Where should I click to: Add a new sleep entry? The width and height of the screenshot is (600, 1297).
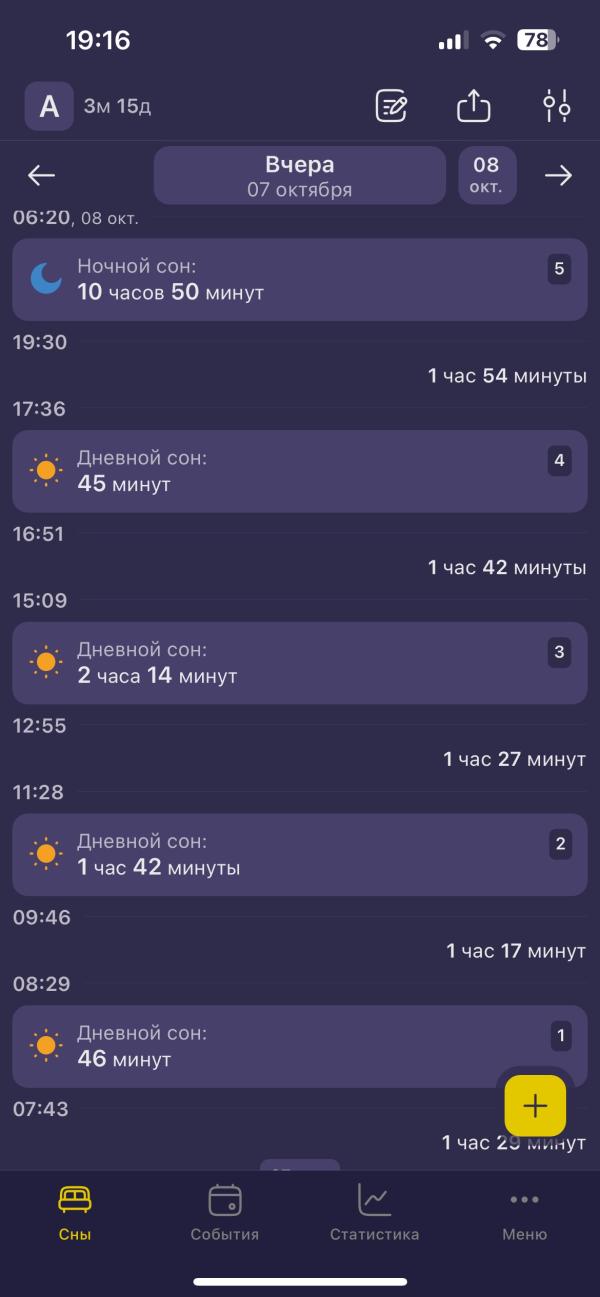535,1105
